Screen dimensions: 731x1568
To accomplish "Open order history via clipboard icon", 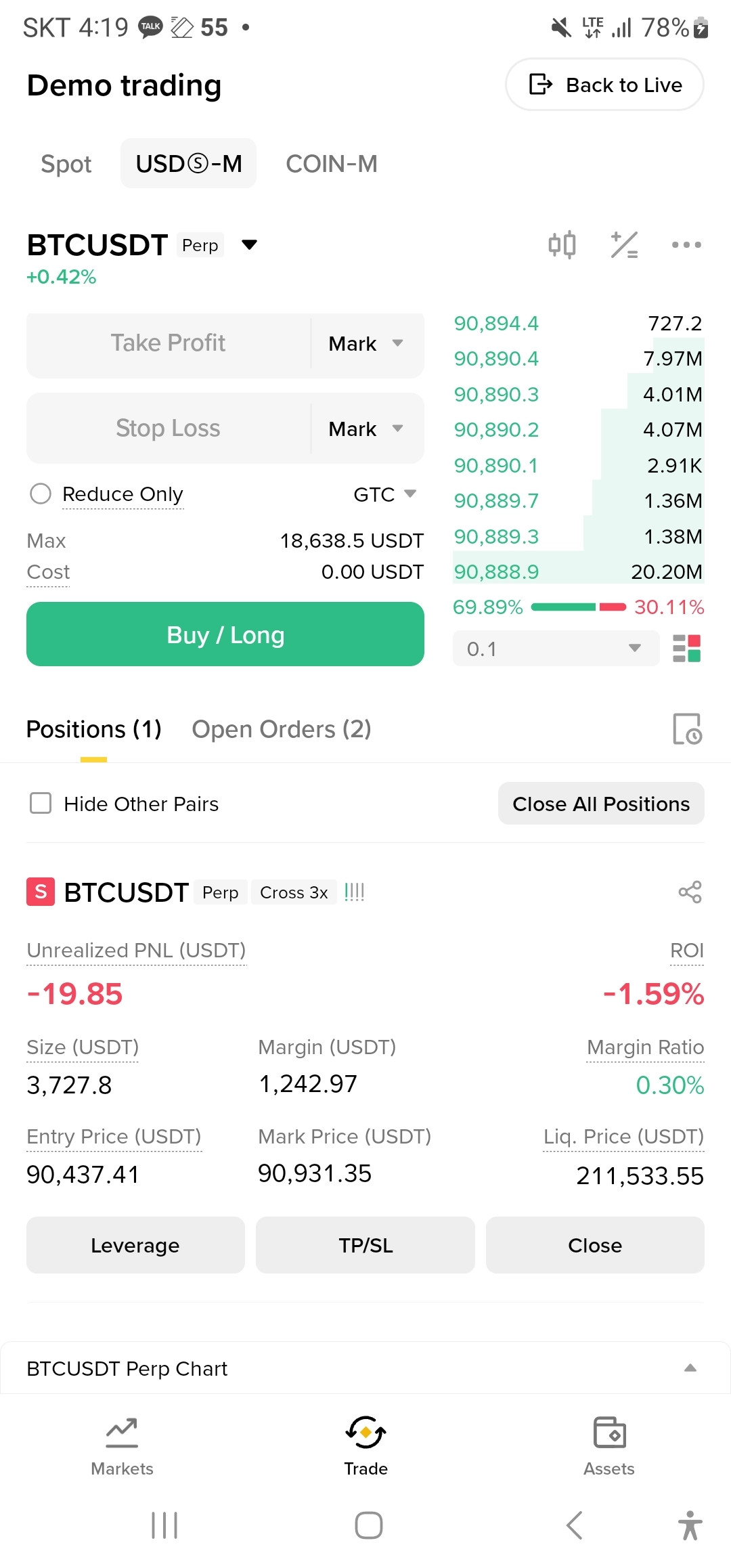I will pos(686,729).
